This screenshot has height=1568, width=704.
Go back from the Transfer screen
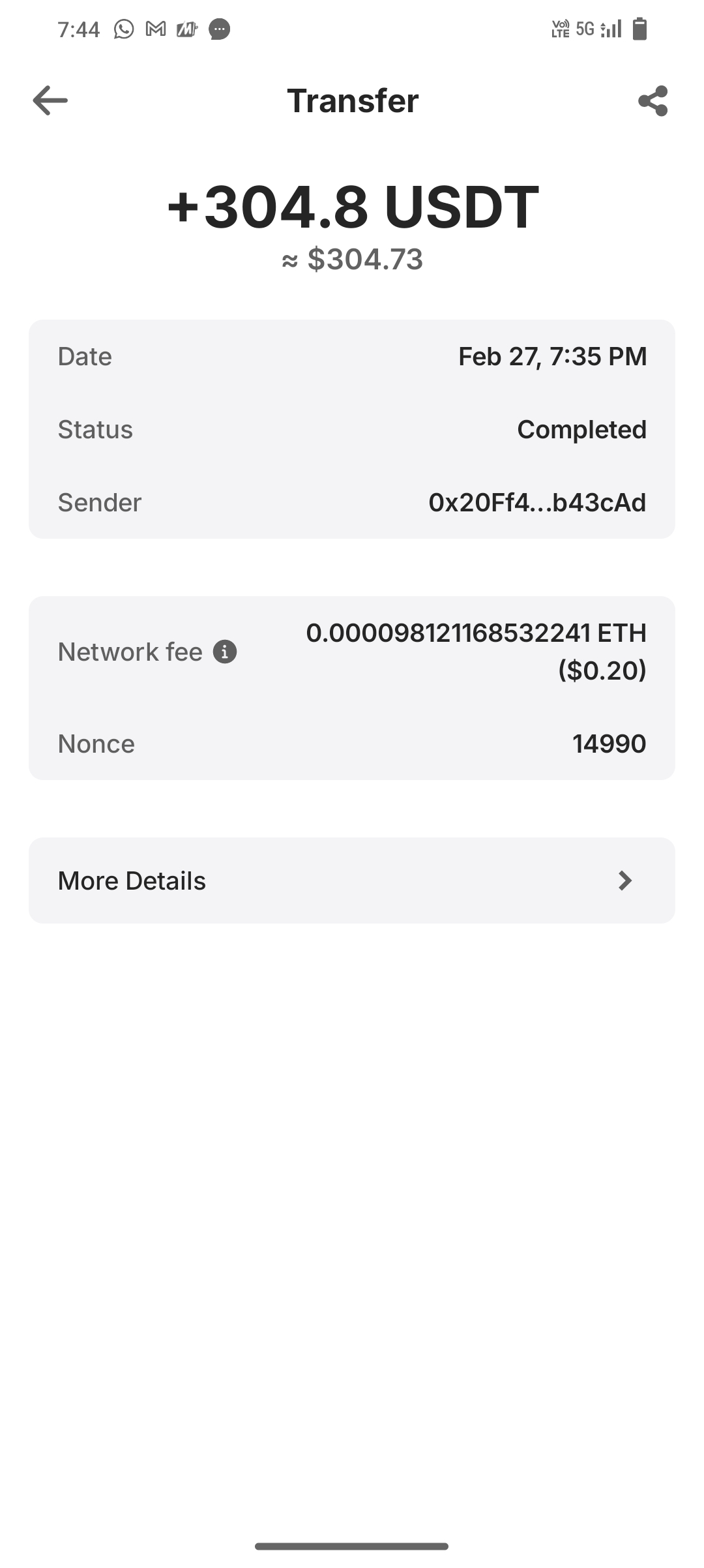point(50,100)
